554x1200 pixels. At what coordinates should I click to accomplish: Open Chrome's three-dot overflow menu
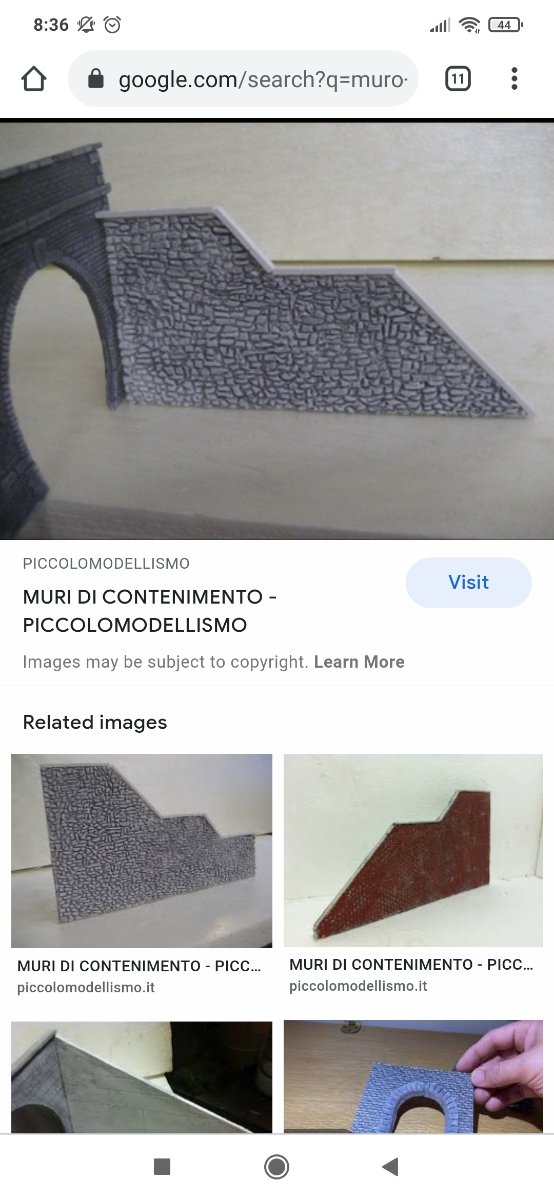pyautogui.click(x=514, y=79)
